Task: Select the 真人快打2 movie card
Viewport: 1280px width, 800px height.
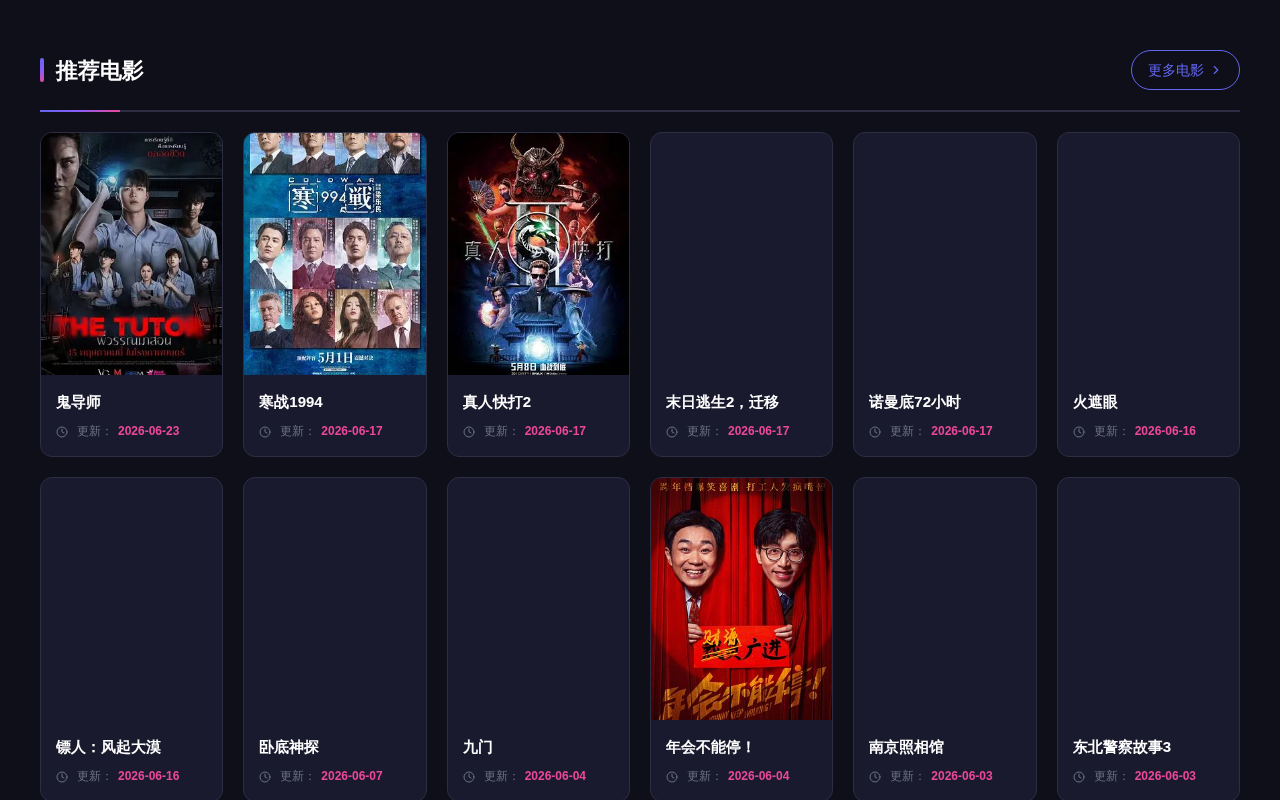Action: pos(538,294)
